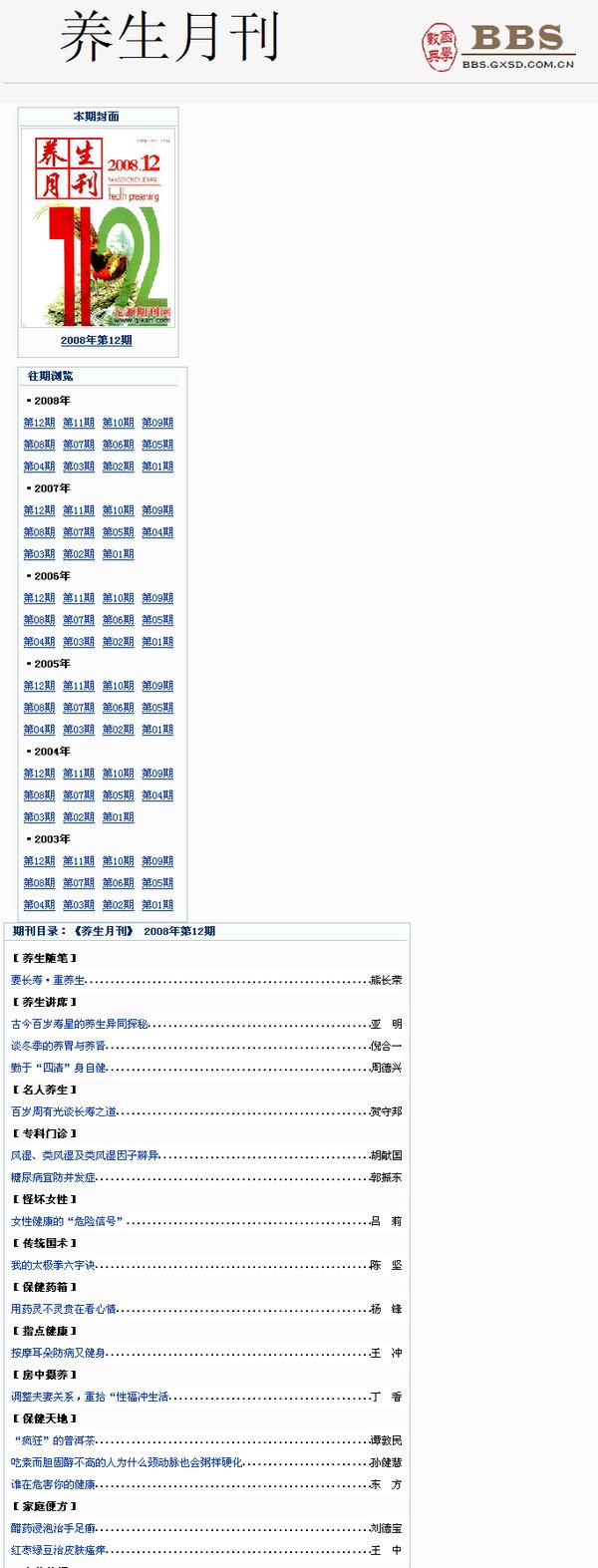
Task: Open 第01期 under 2007年
Action: [x=118, y=554]
